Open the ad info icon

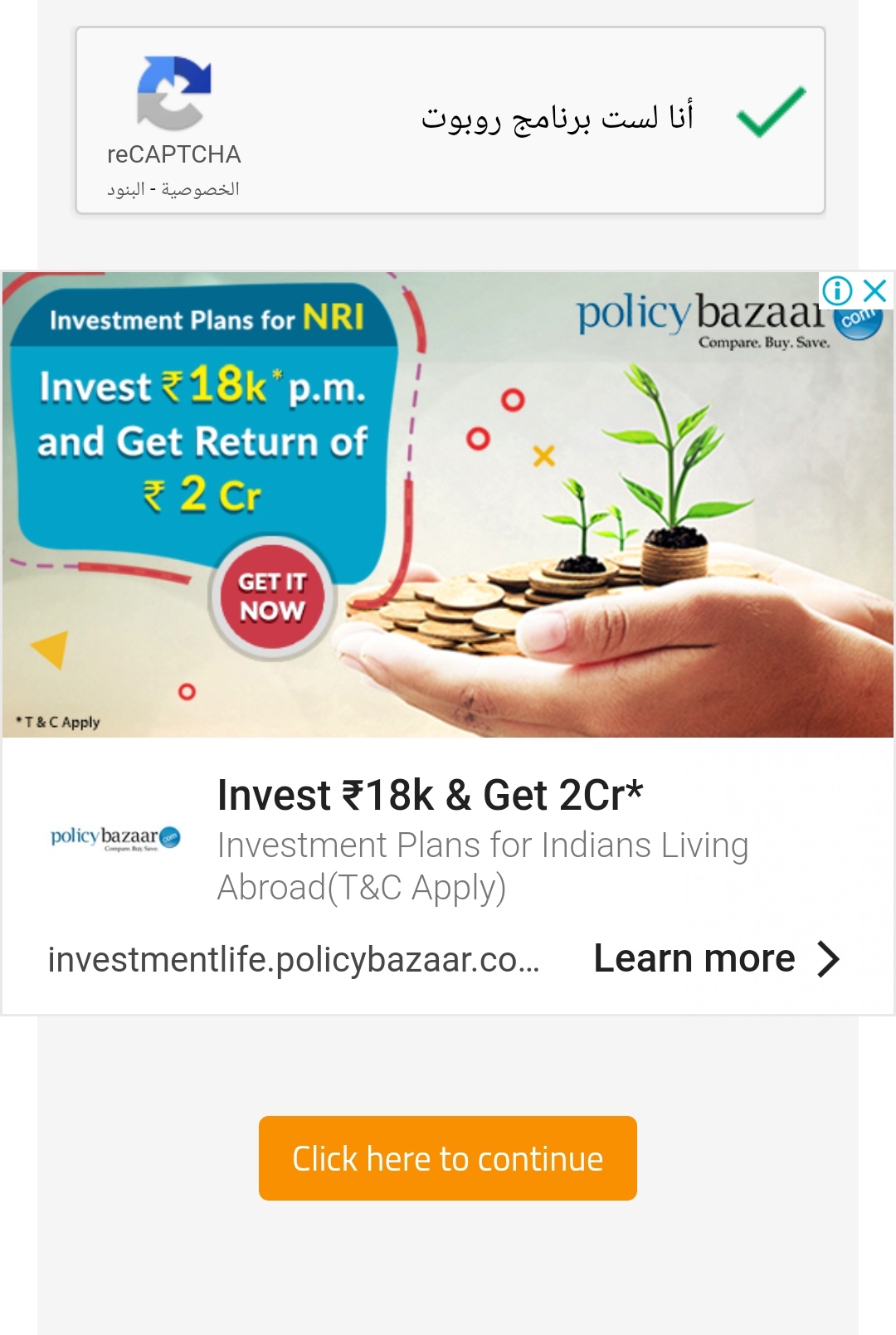[837, 290]
